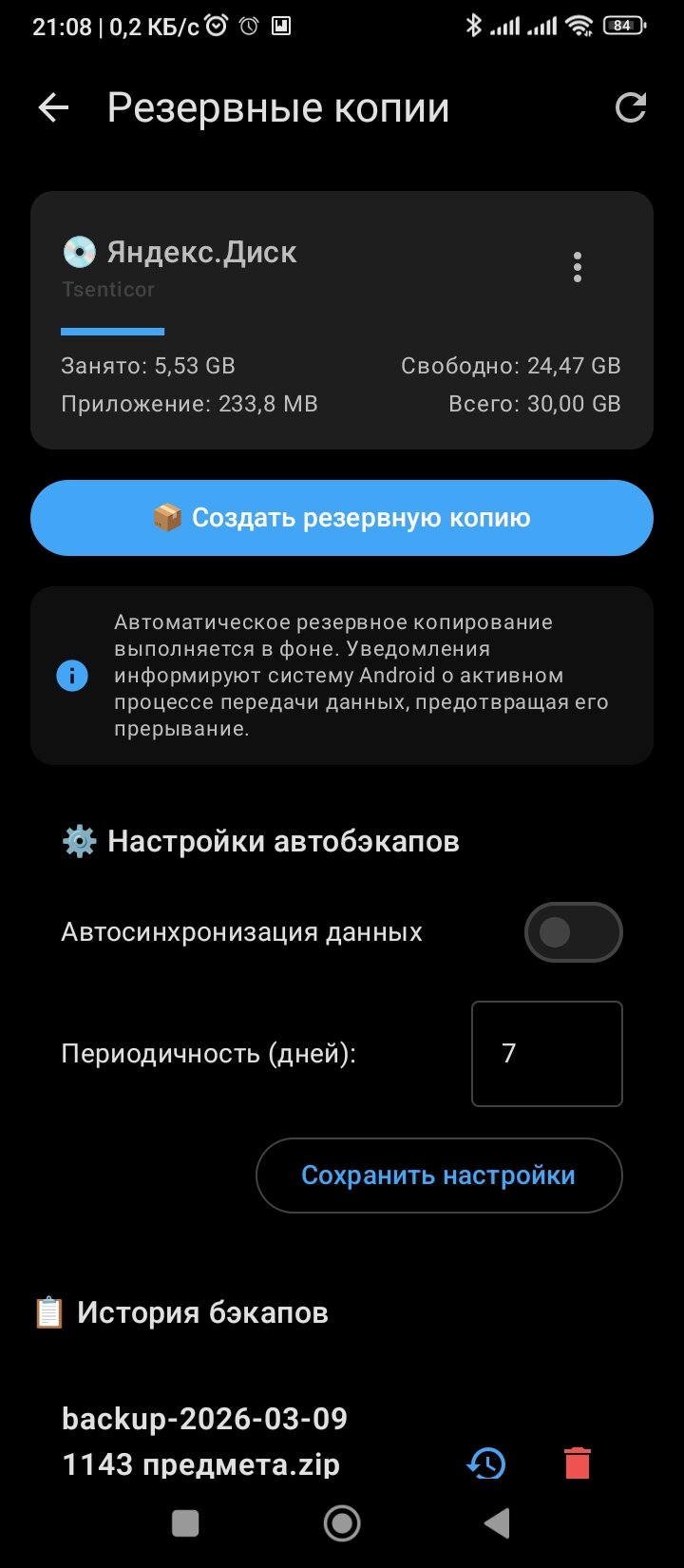Go back from Резервные копии screen
Screen dimensions: 684x1568
pyautogui.click(x=54, y=108)
